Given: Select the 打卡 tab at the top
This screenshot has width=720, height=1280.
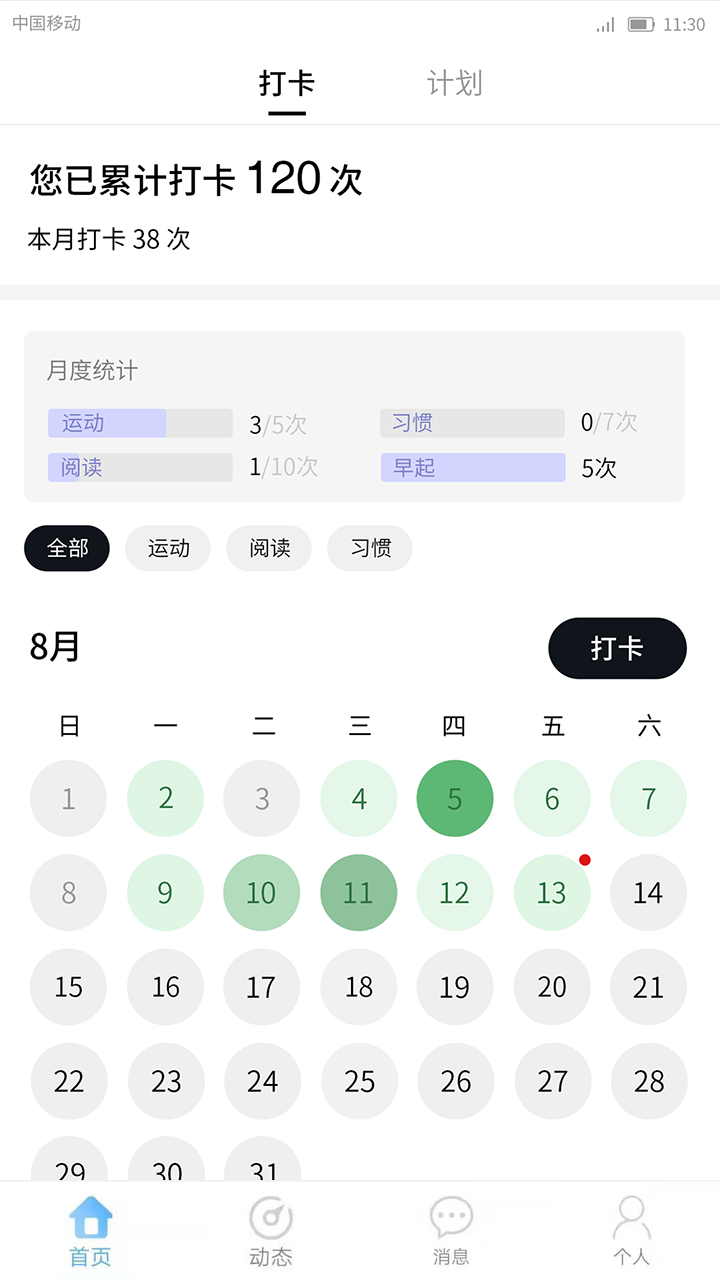Looking at the screenshot, I should 287,85.
